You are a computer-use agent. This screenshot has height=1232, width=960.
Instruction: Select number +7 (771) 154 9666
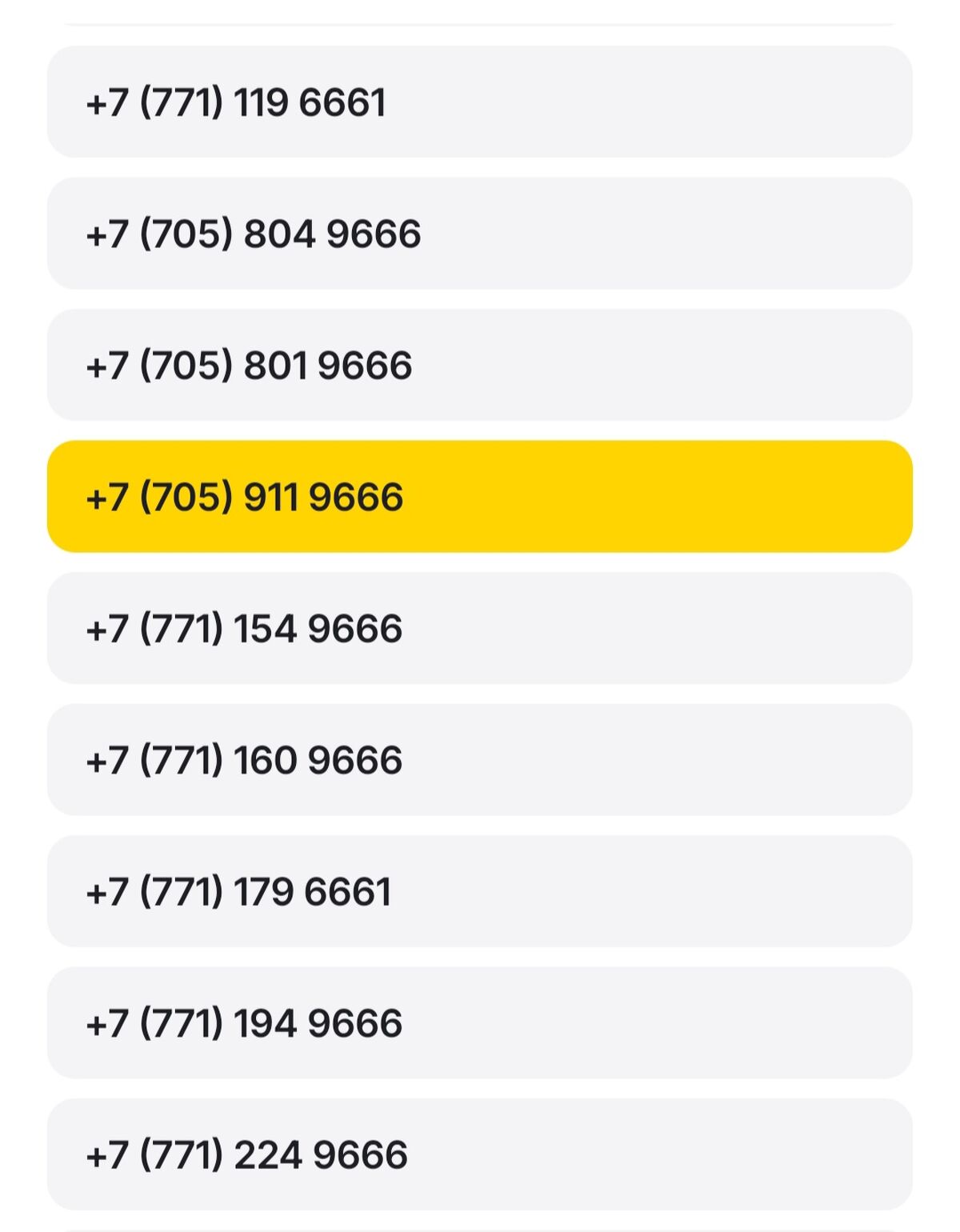click(478, 628)
